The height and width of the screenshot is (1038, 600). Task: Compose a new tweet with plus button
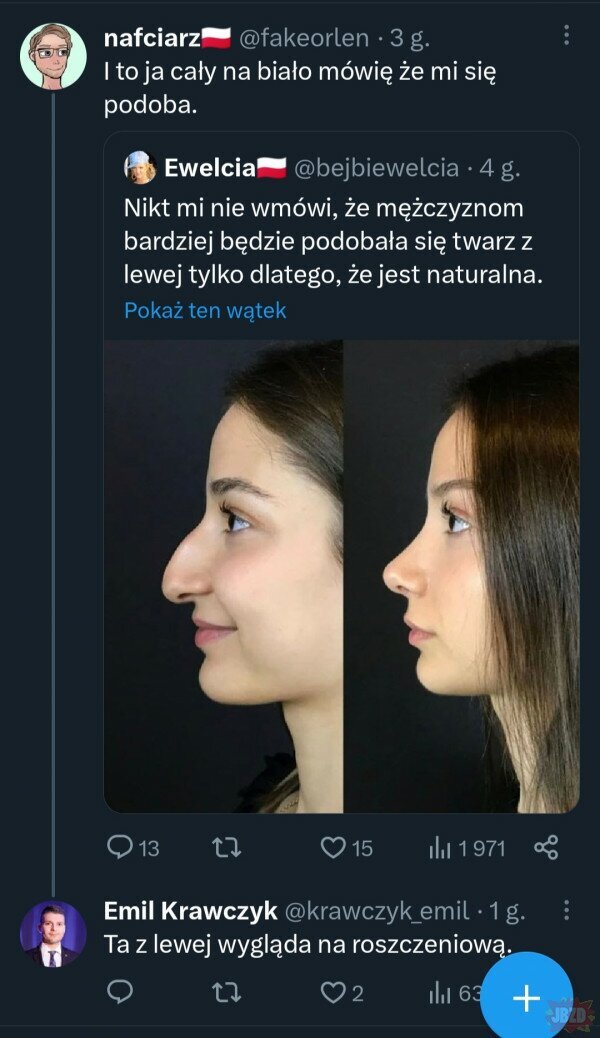pyautogui.click(x=526, y=998)
